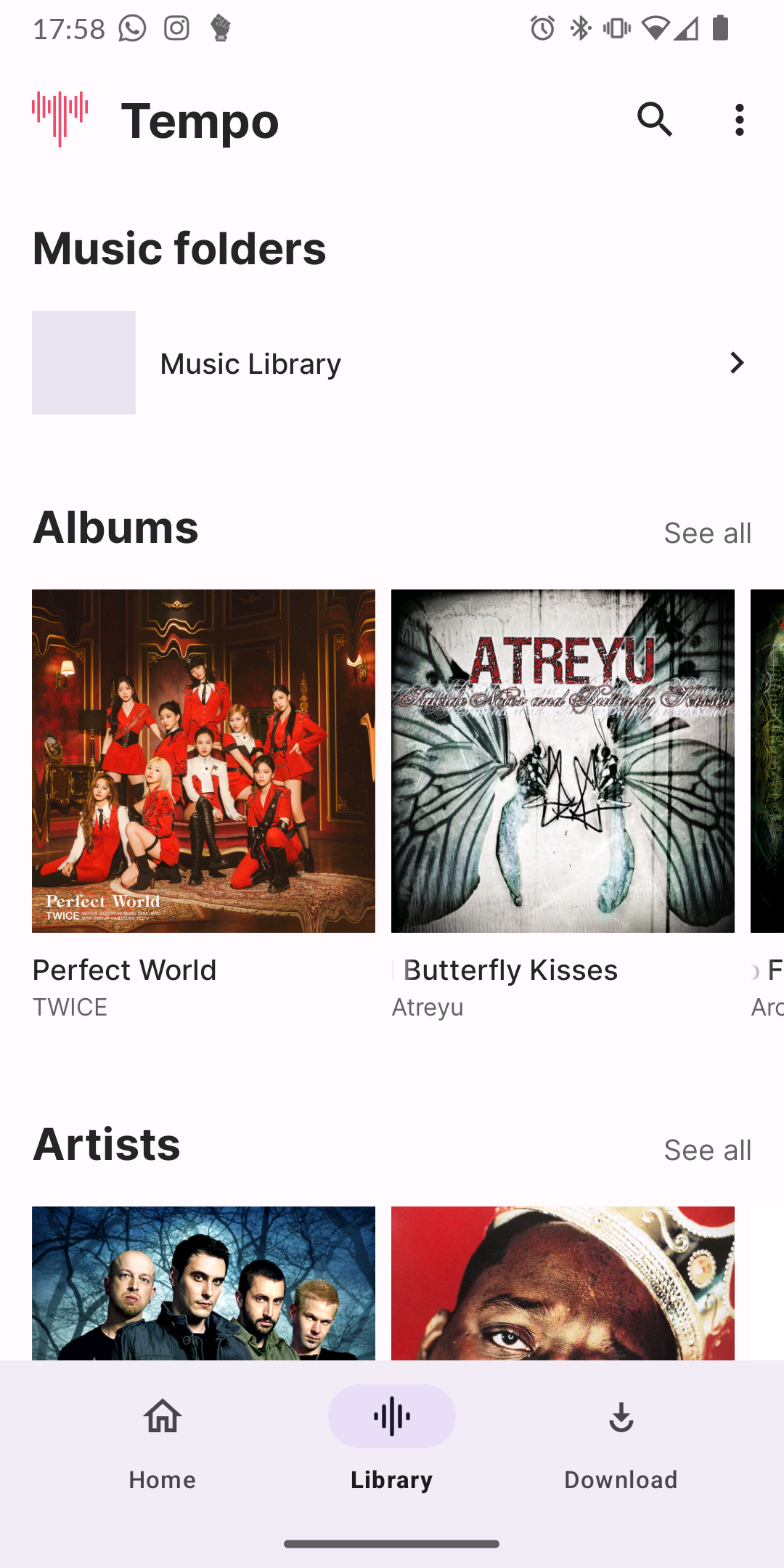This screenshot has width=784, height=1568.
Task: Open the search icon
Action: (x=654, y=120)
